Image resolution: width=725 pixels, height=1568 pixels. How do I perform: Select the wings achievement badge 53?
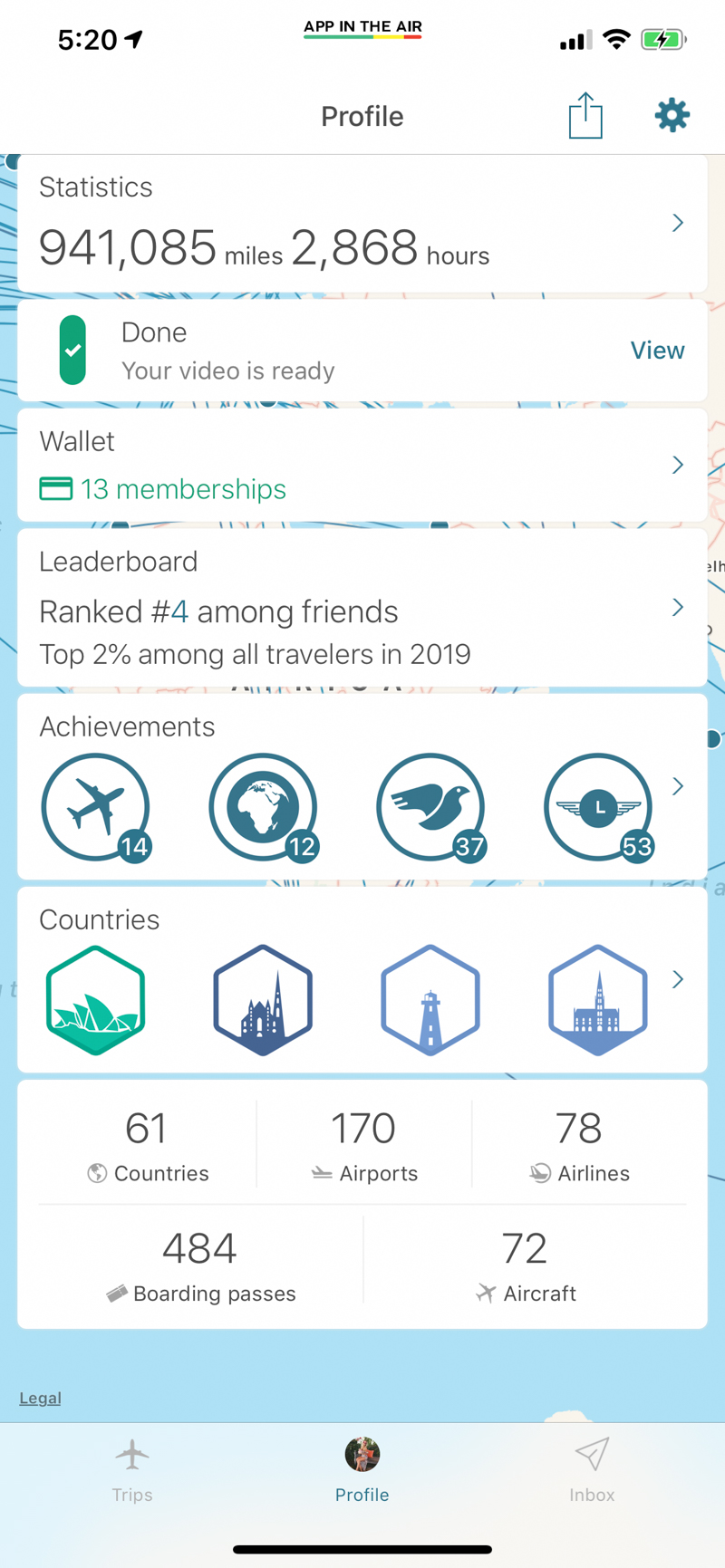pyautogui.click(x=598, y=807)
